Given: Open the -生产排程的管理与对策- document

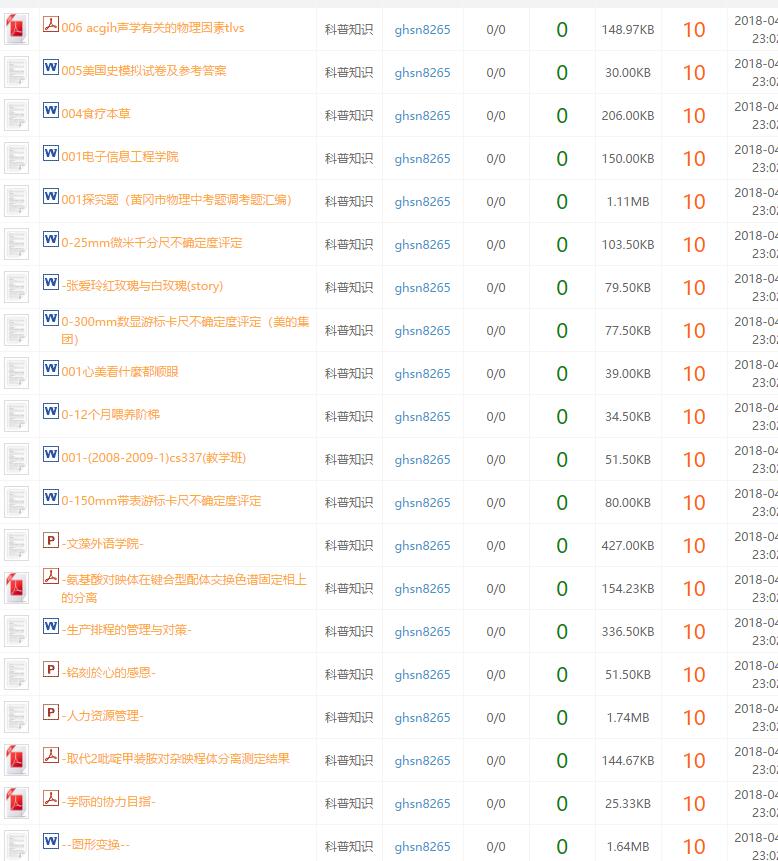Looking at the screenshot, I should coord(126,630).
